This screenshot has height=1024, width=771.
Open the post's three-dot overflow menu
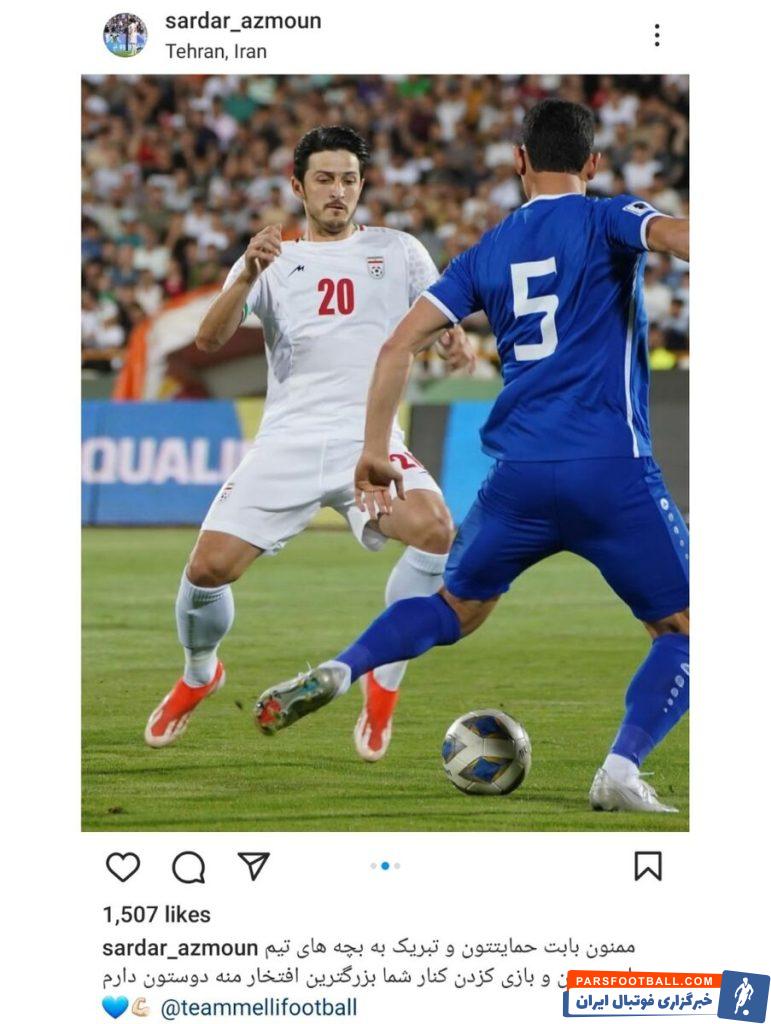pyautogui.click(x=657, y=35)
